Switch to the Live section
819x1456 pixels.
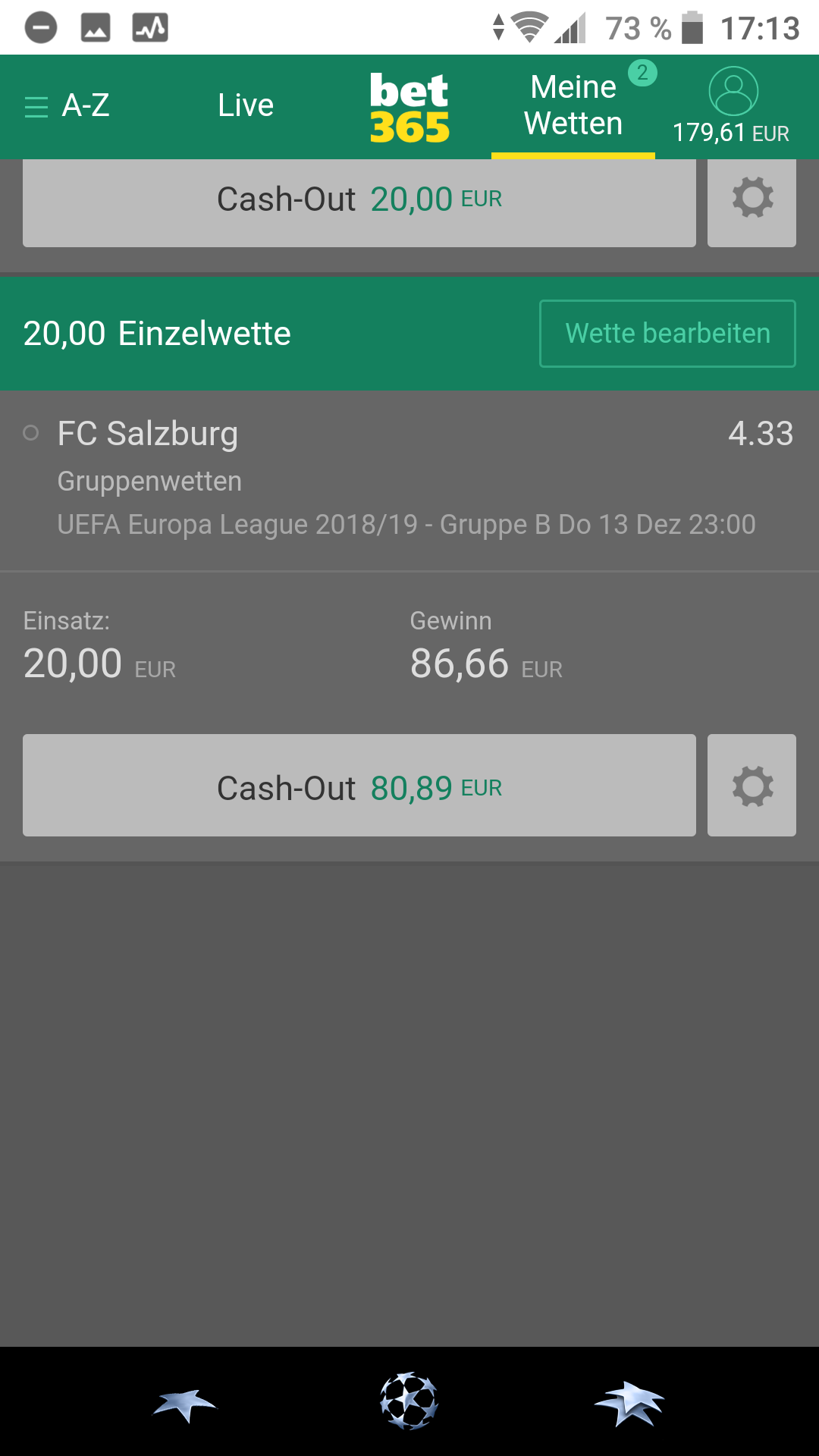click(x=246, y=105)
